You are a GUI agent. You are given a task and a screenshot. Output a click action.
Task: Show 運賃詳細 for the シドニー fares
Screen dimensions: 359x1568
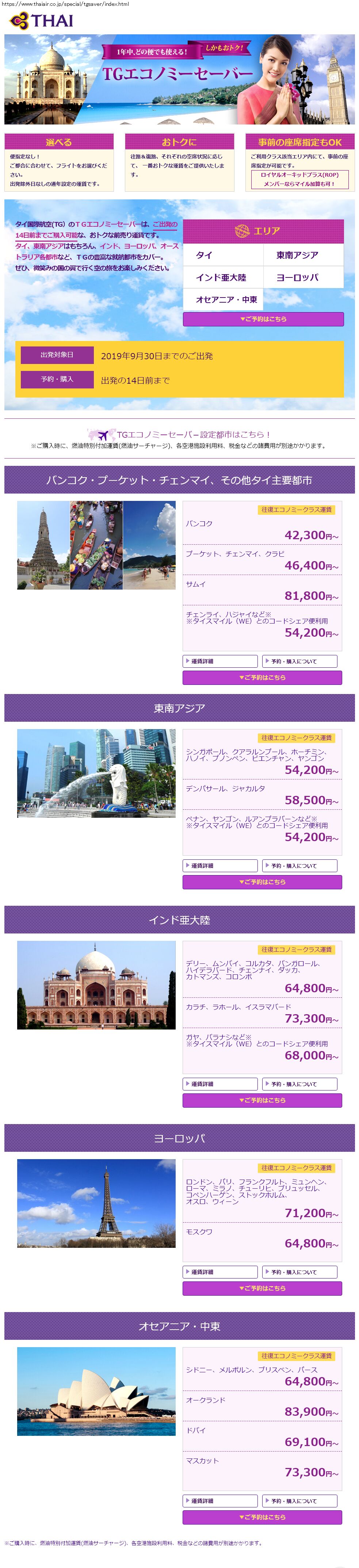point(220,1501)
